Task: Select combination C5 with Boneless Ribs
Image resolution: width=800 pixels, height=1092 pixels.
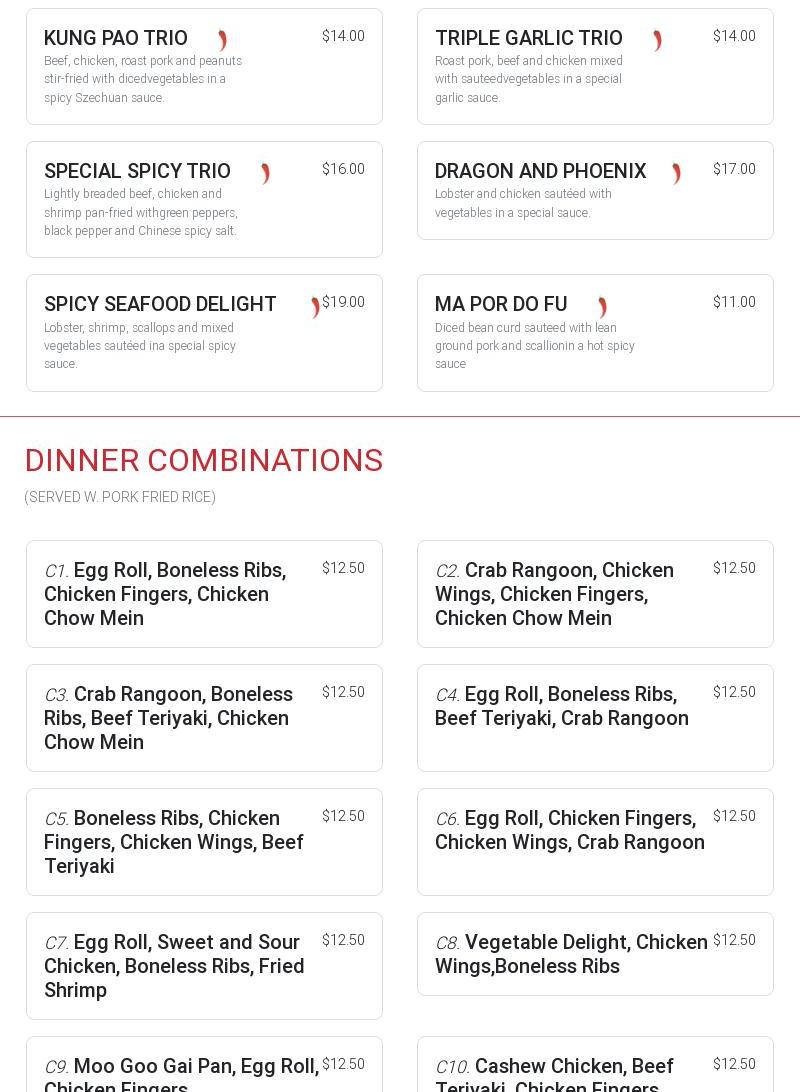Action: click(x=204, y=842)
